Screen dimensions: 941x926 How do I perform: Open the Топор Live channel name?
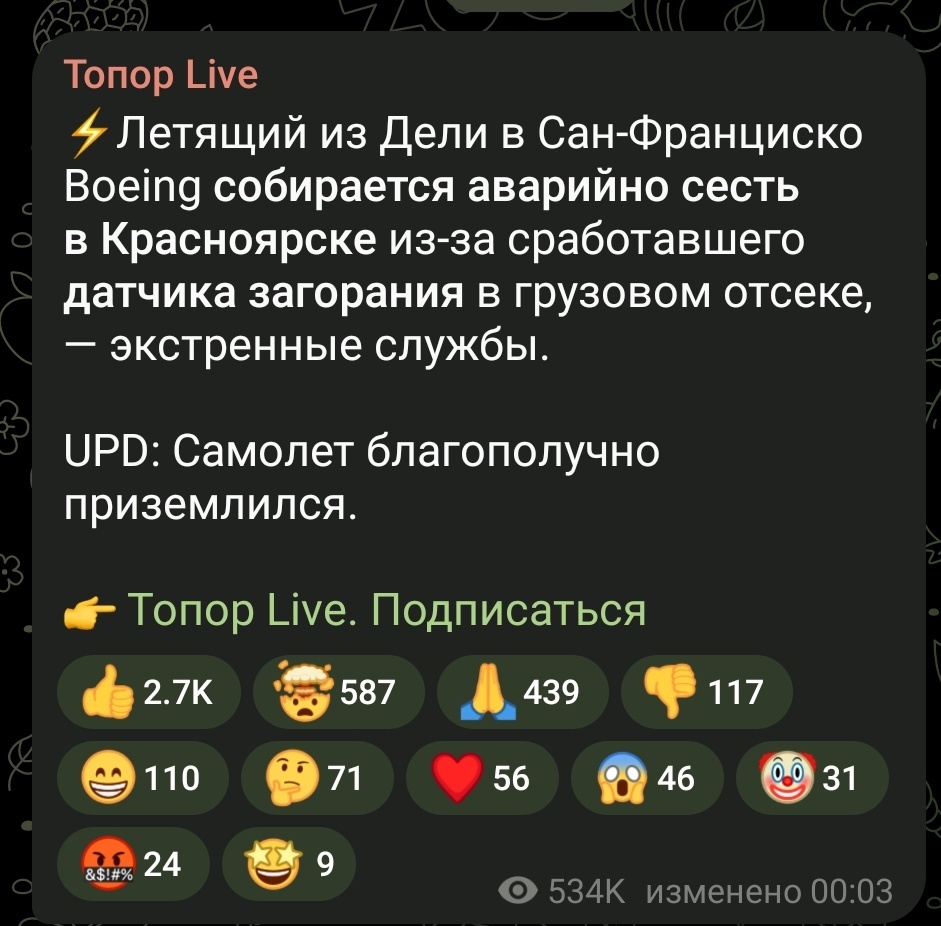161,74
